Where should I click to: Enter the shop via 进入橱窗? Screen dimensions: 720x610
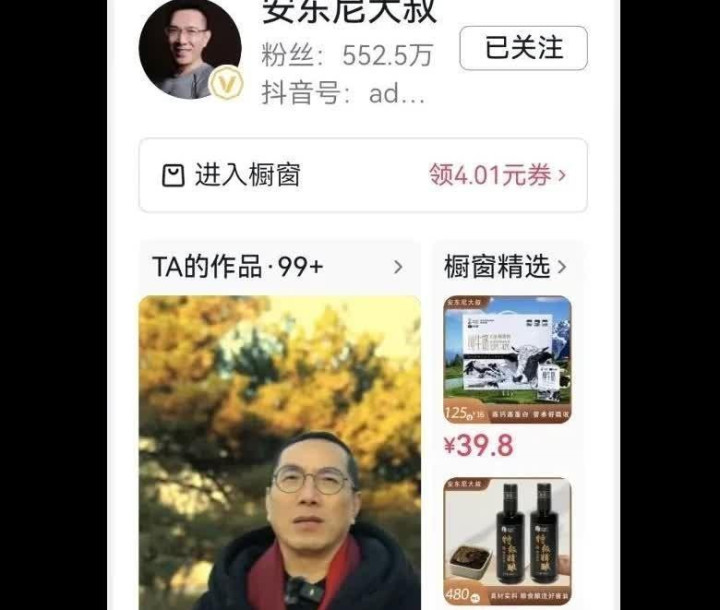231,176
